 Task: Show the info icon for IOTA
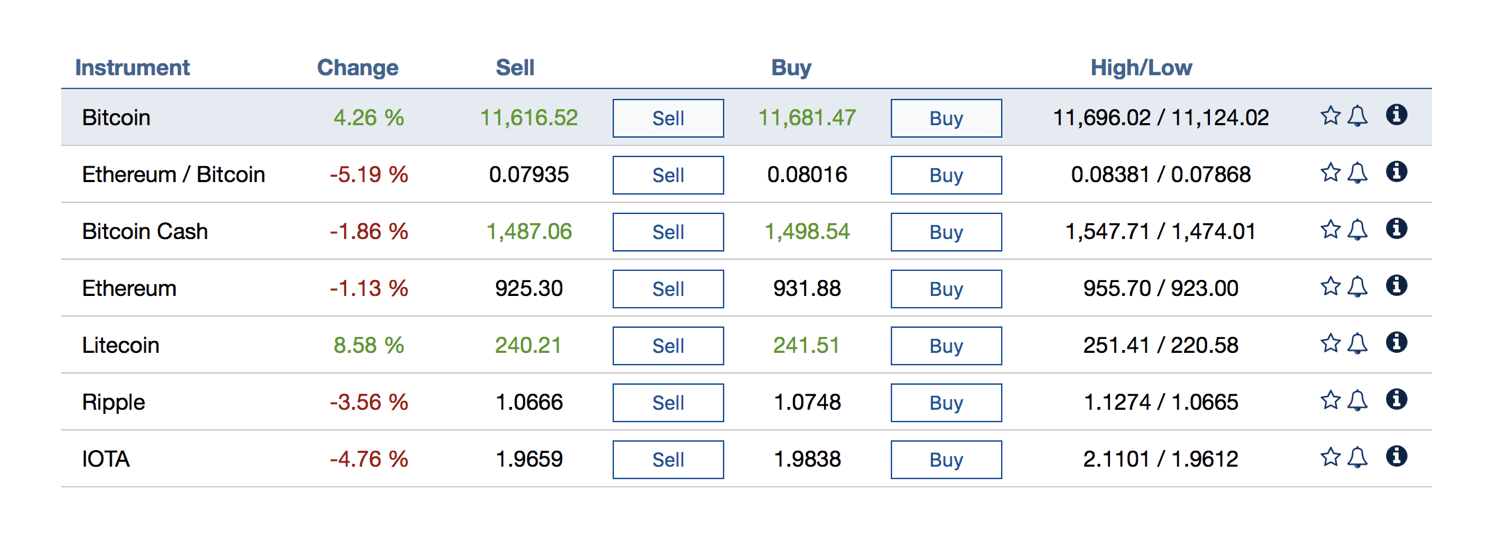click(1397, 457)
